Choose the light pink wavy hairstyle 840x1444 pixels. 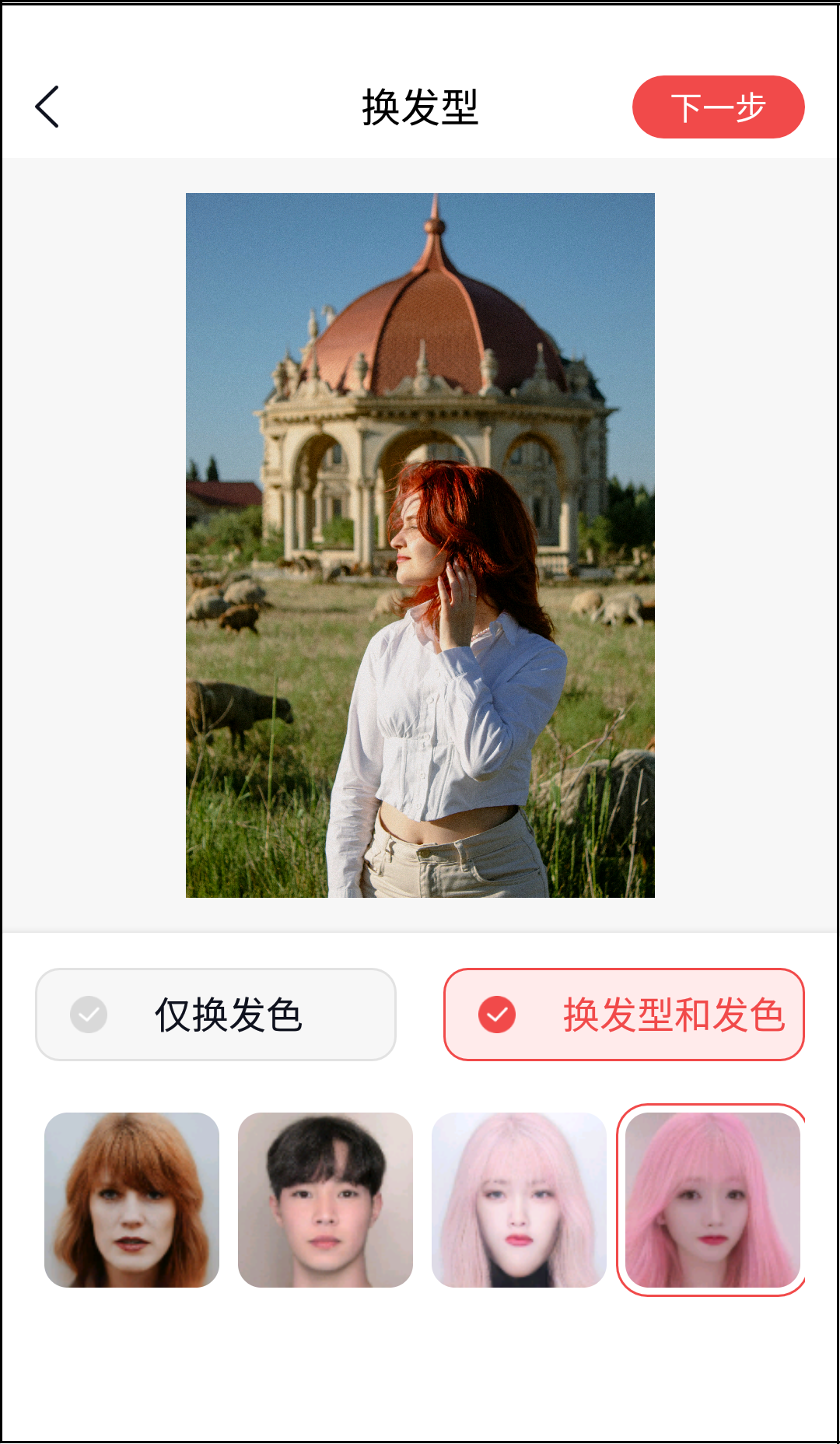[x=519, y=1200]
